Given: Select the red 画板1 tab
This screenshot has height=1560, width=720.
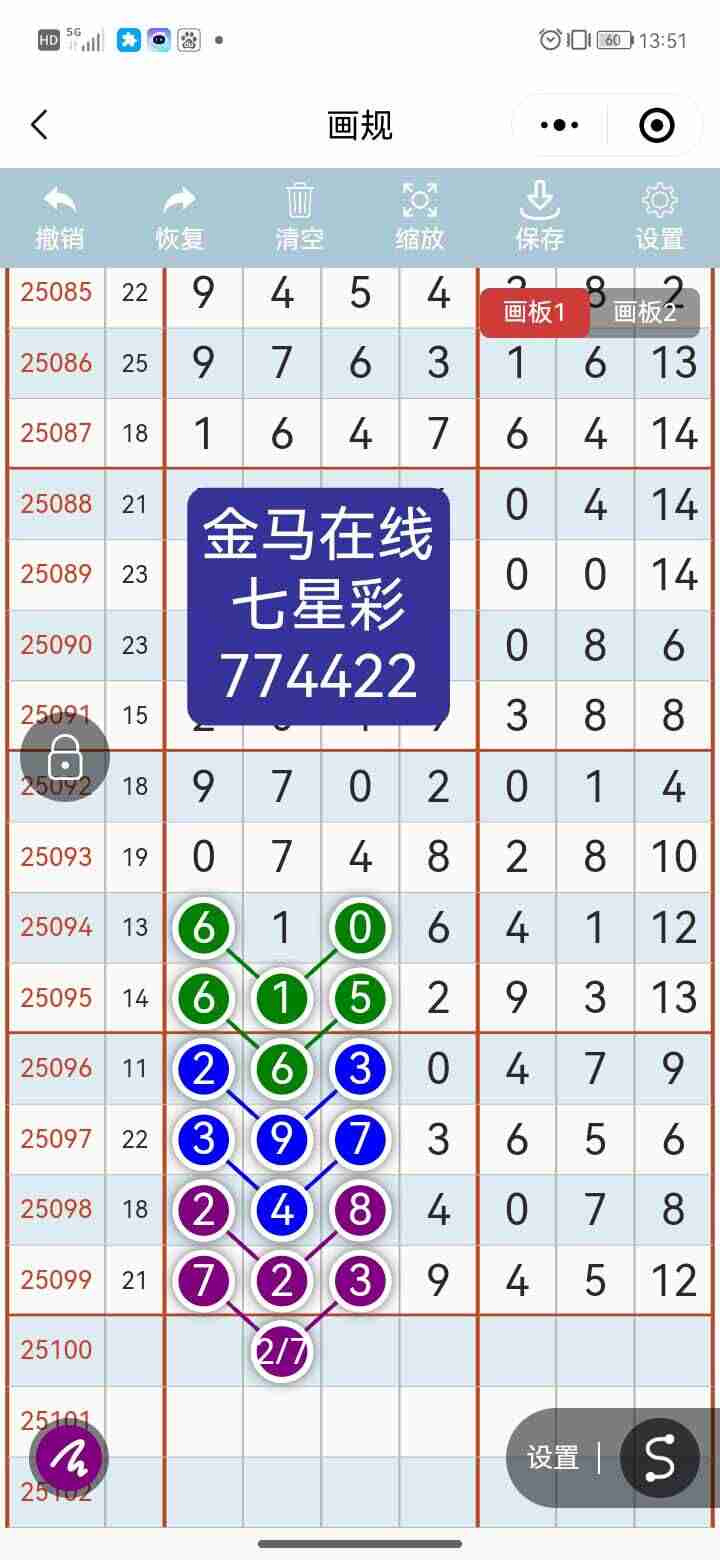Looking at the screenshot, I should click(535, 312).
